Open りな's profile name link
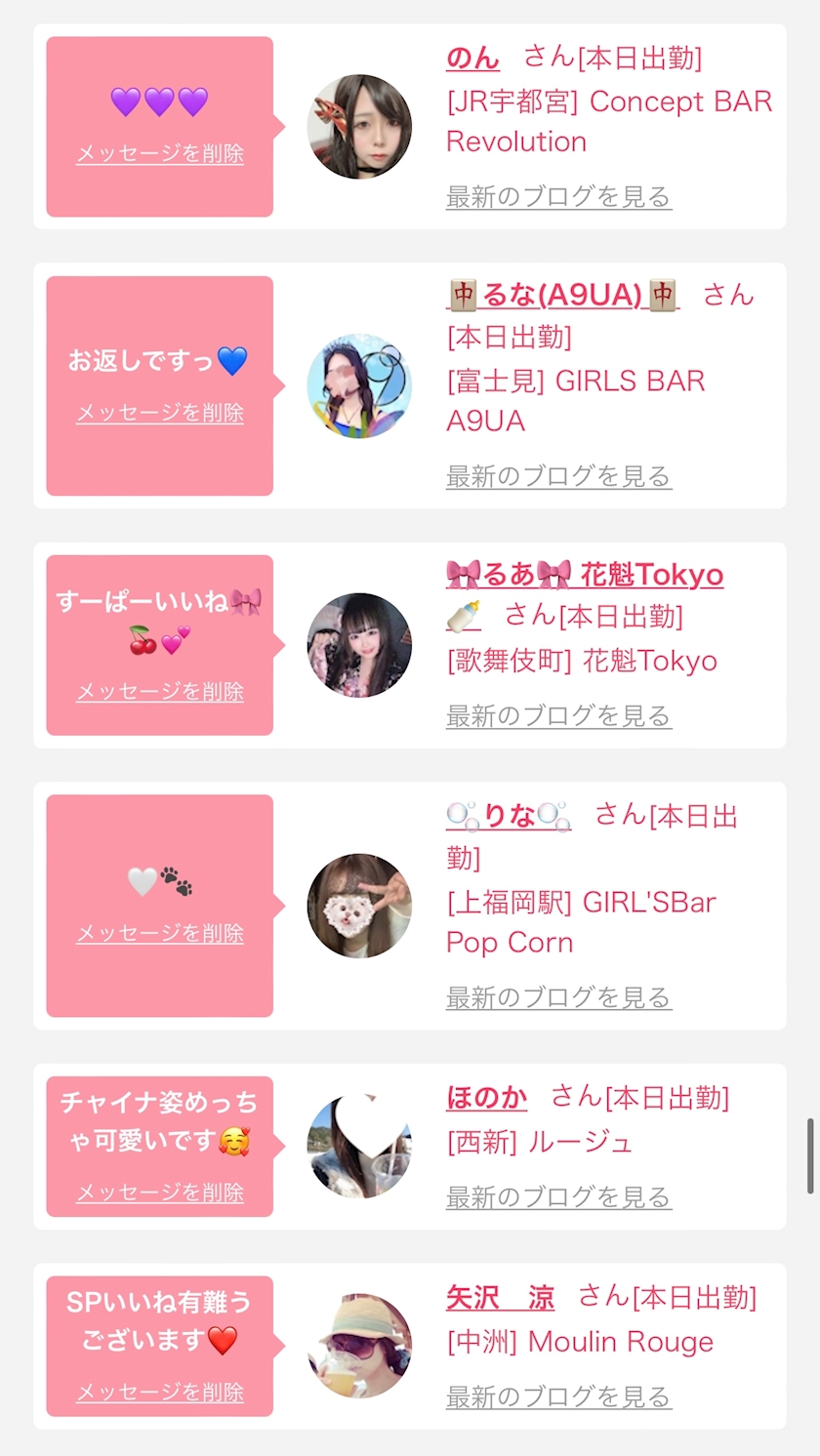The width and height of the screenshot is (820, 1456). (509, 815)
